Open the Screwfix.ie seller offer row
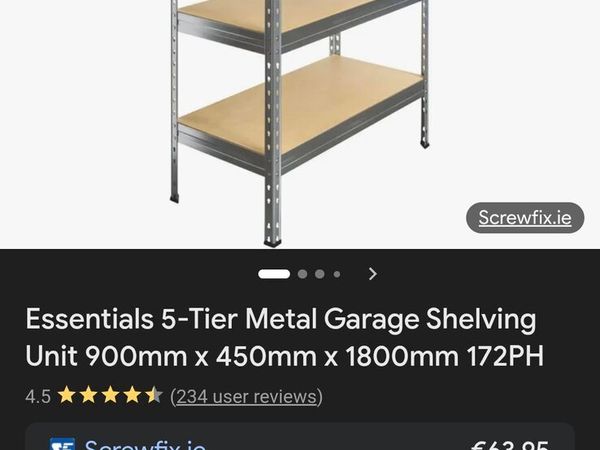The height and width of the screenshot is (450, 600). click(300, 442)
